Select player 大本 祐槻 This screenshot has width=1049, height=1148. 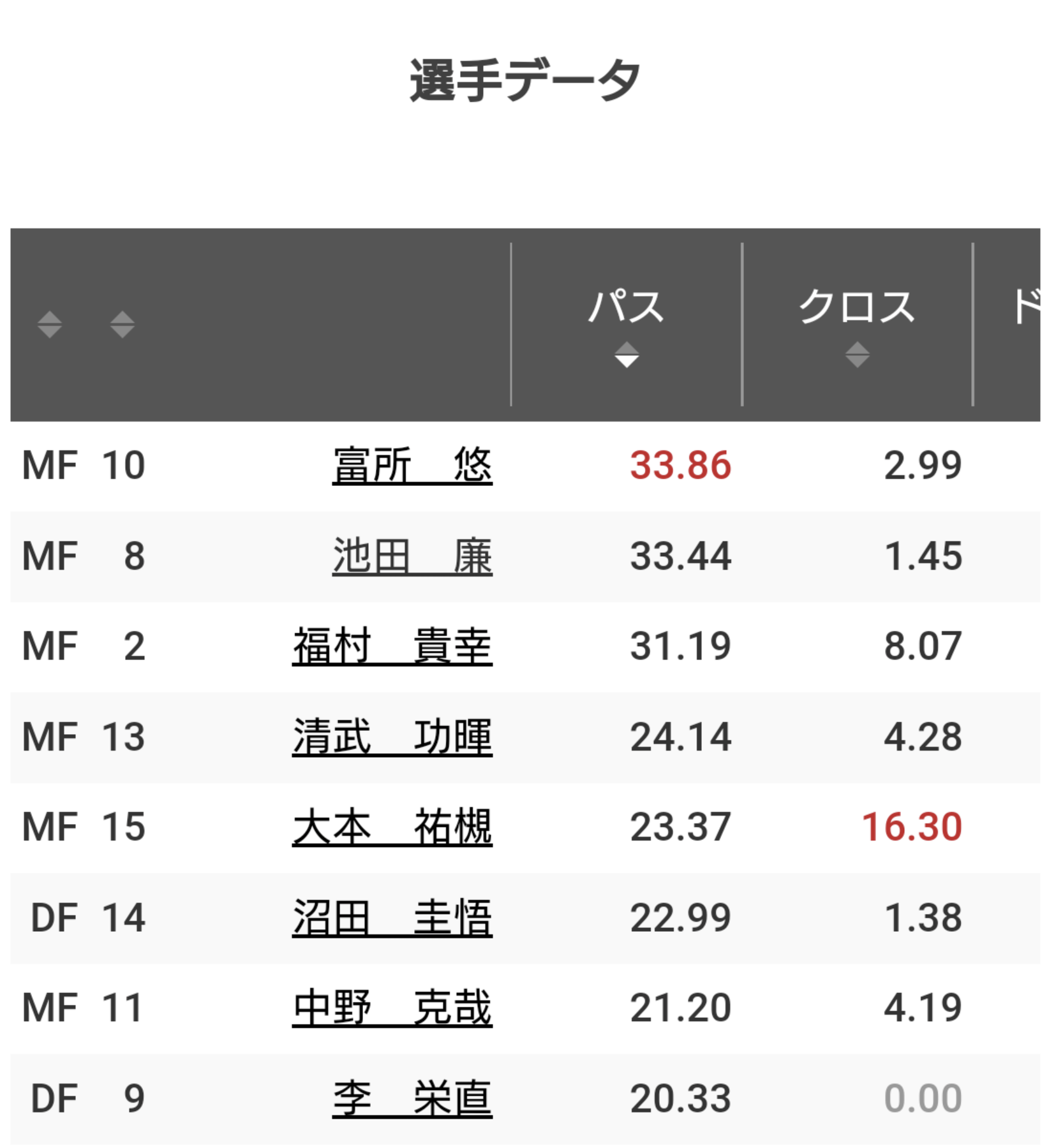392,827
